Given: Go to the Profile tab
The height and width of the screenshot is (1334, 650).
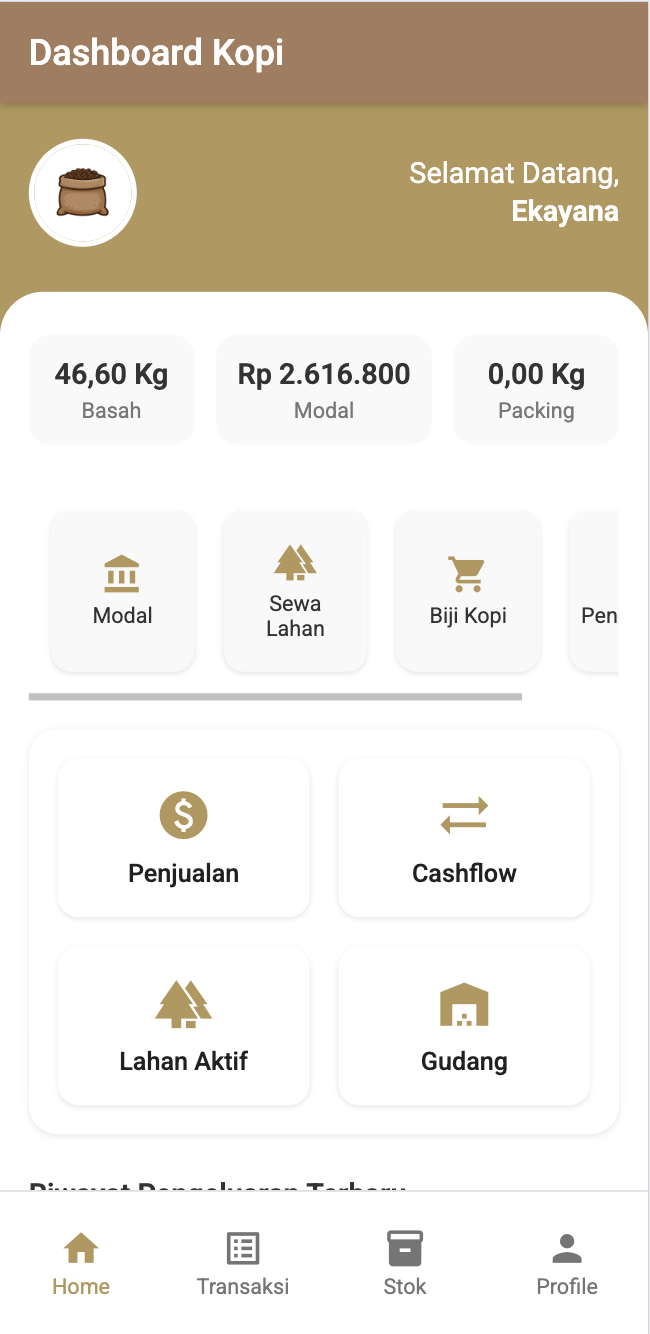Looking at the screenshot, I should [x=567, y=1264].
